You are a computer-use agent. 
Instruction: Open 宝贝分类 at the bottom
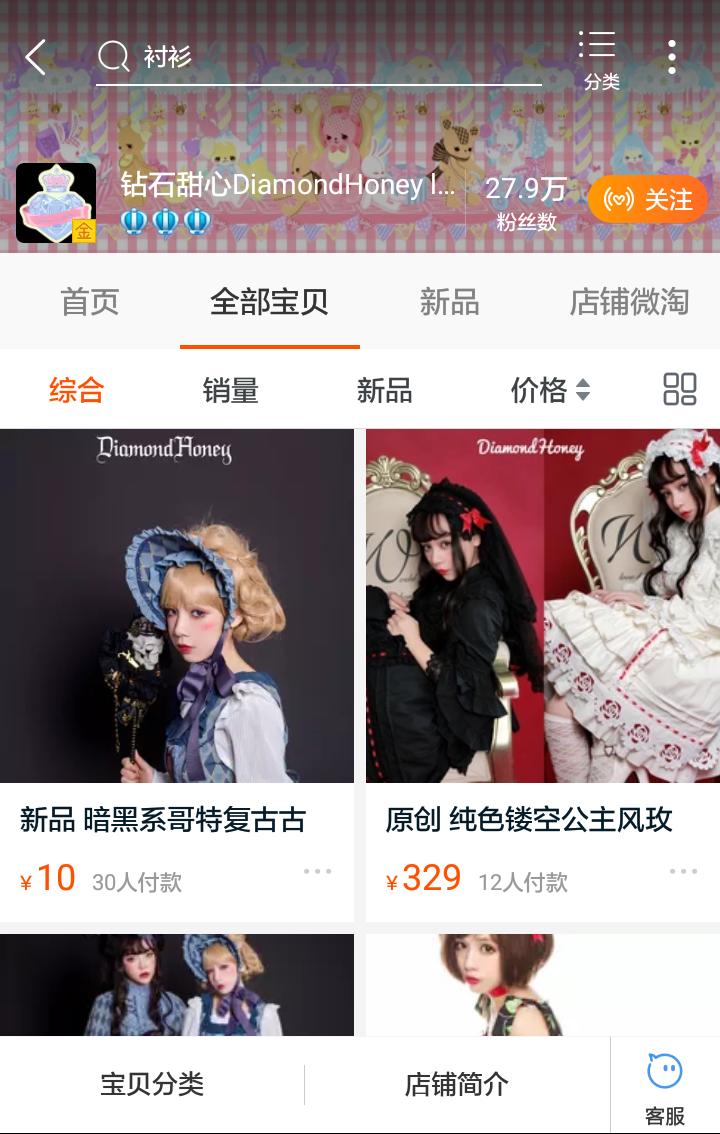tap(150, 1082)
